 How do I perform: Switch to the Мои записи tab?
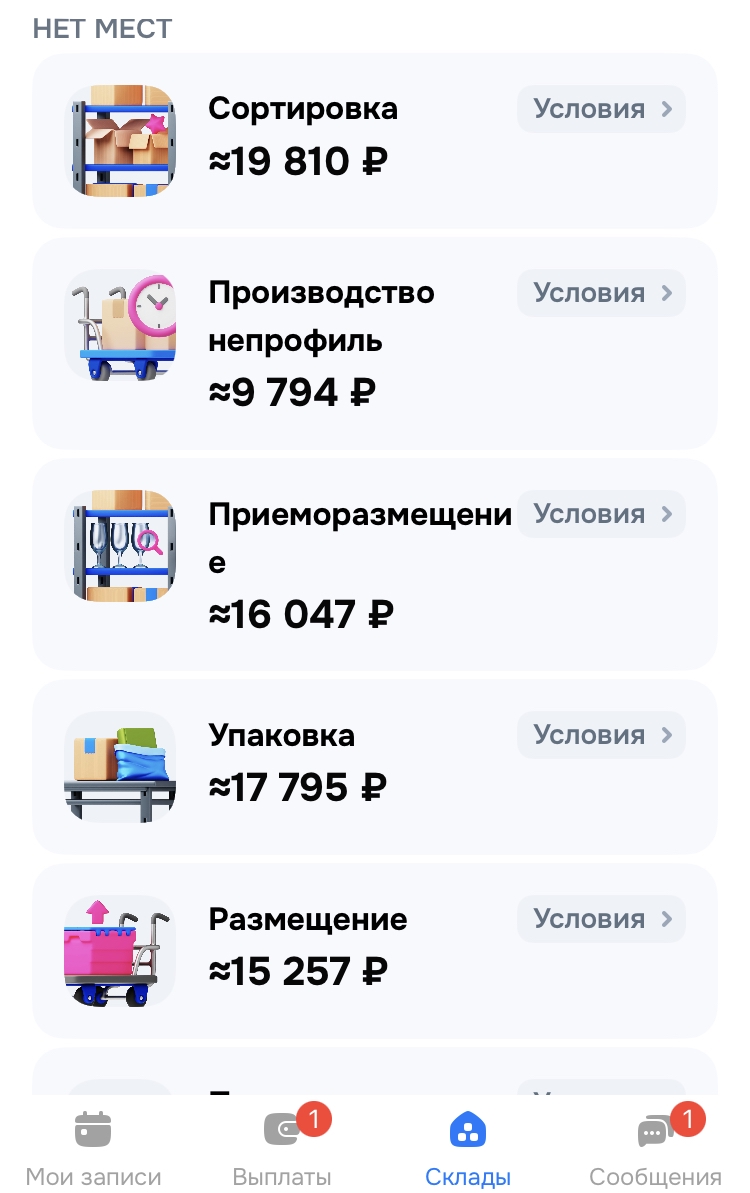point(93,1148)
